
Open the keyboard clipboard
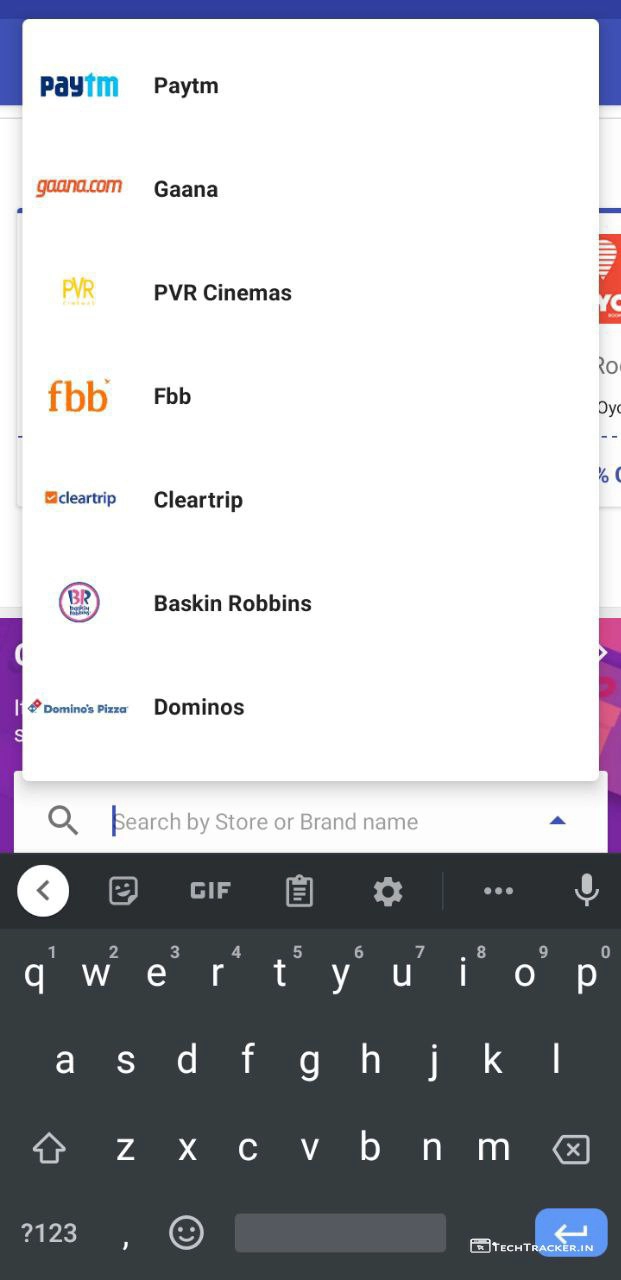click(x=299, y=891)
